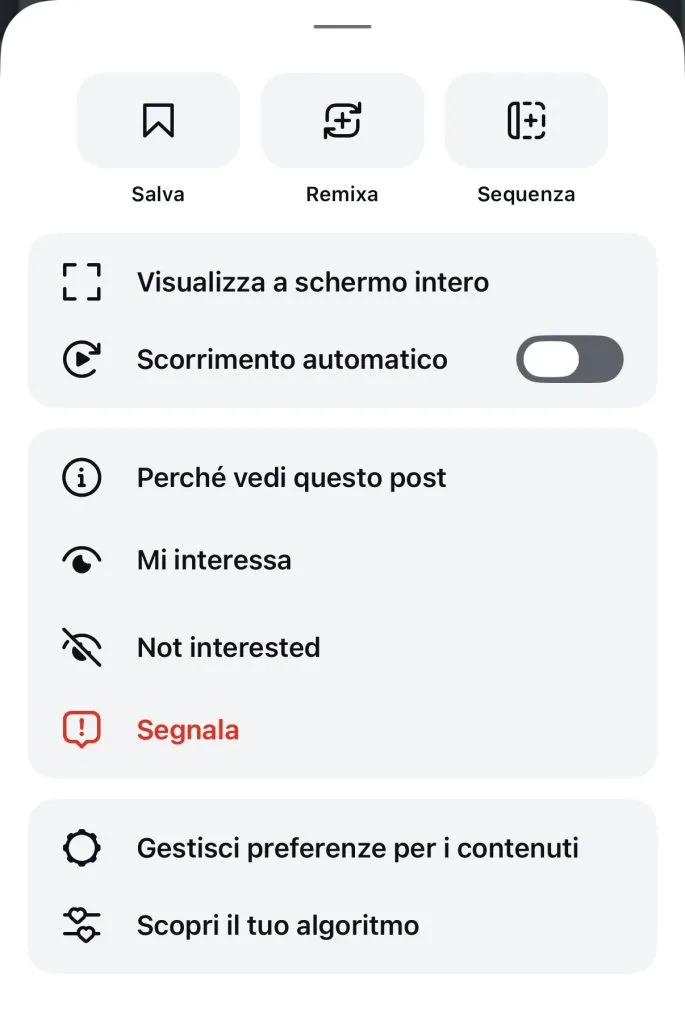Select the Remixa option
The image size is (685, 1024).
tap(342, 121)
